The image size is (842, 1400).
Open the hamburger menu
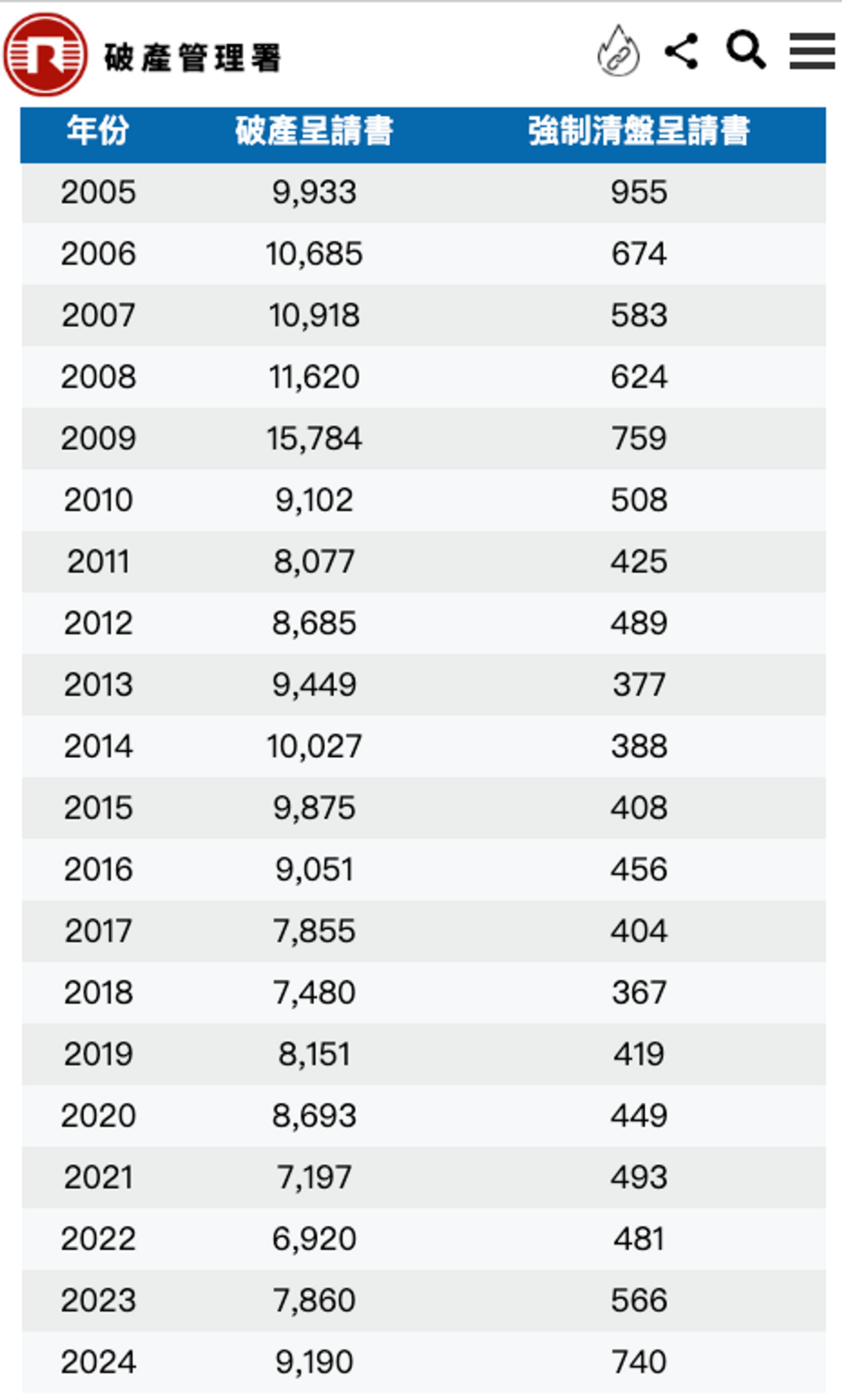pyautogui.click(x=812, y=51)
